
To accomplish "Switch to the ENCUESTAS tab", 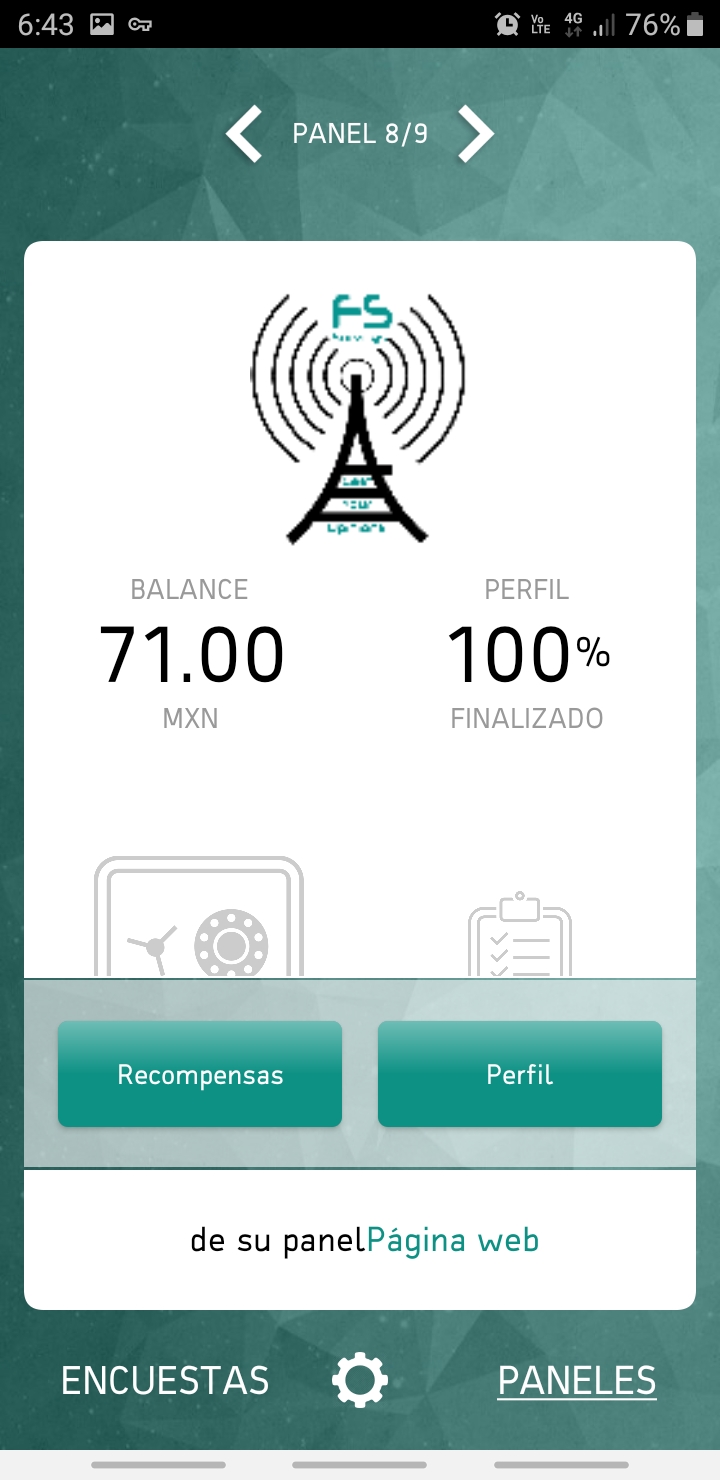I will pyautogui.click(x=165, y=1381).
